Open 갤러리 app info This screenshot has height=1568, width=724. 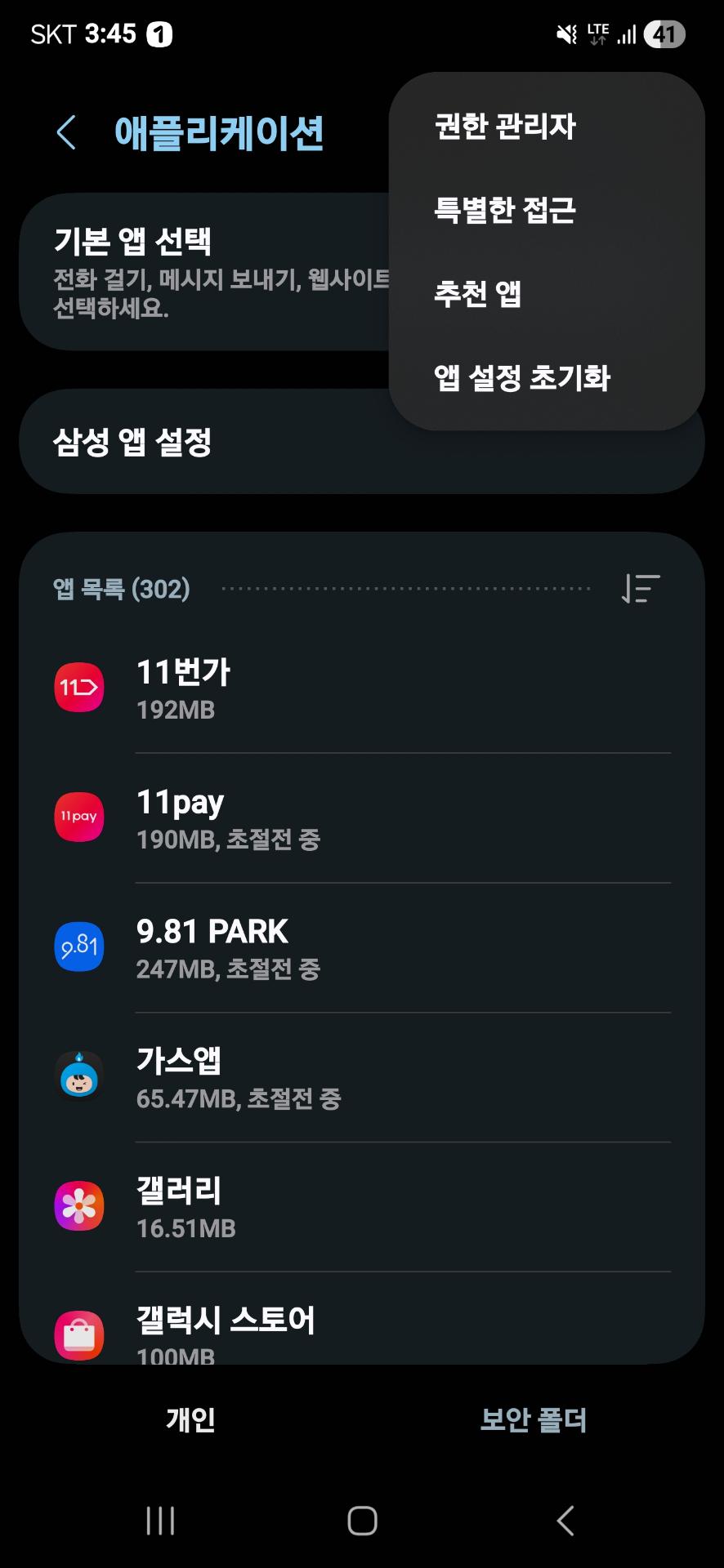coord(361,1207)
